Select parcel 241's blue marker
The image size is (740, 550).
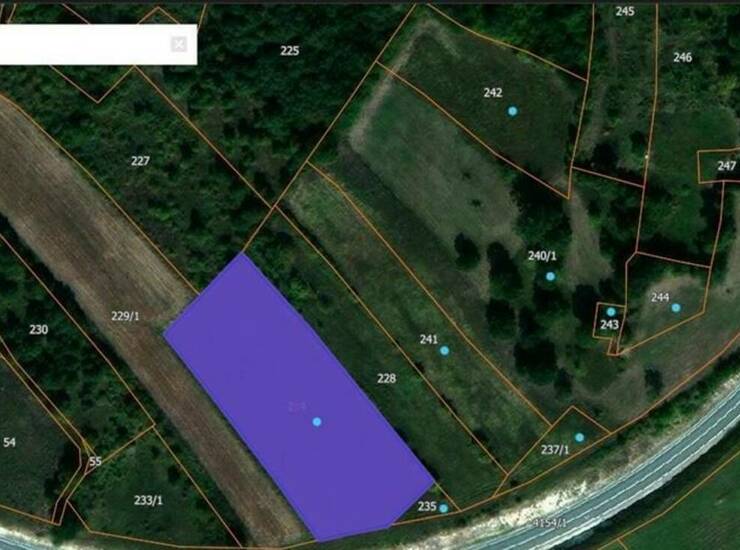[444, 350]
